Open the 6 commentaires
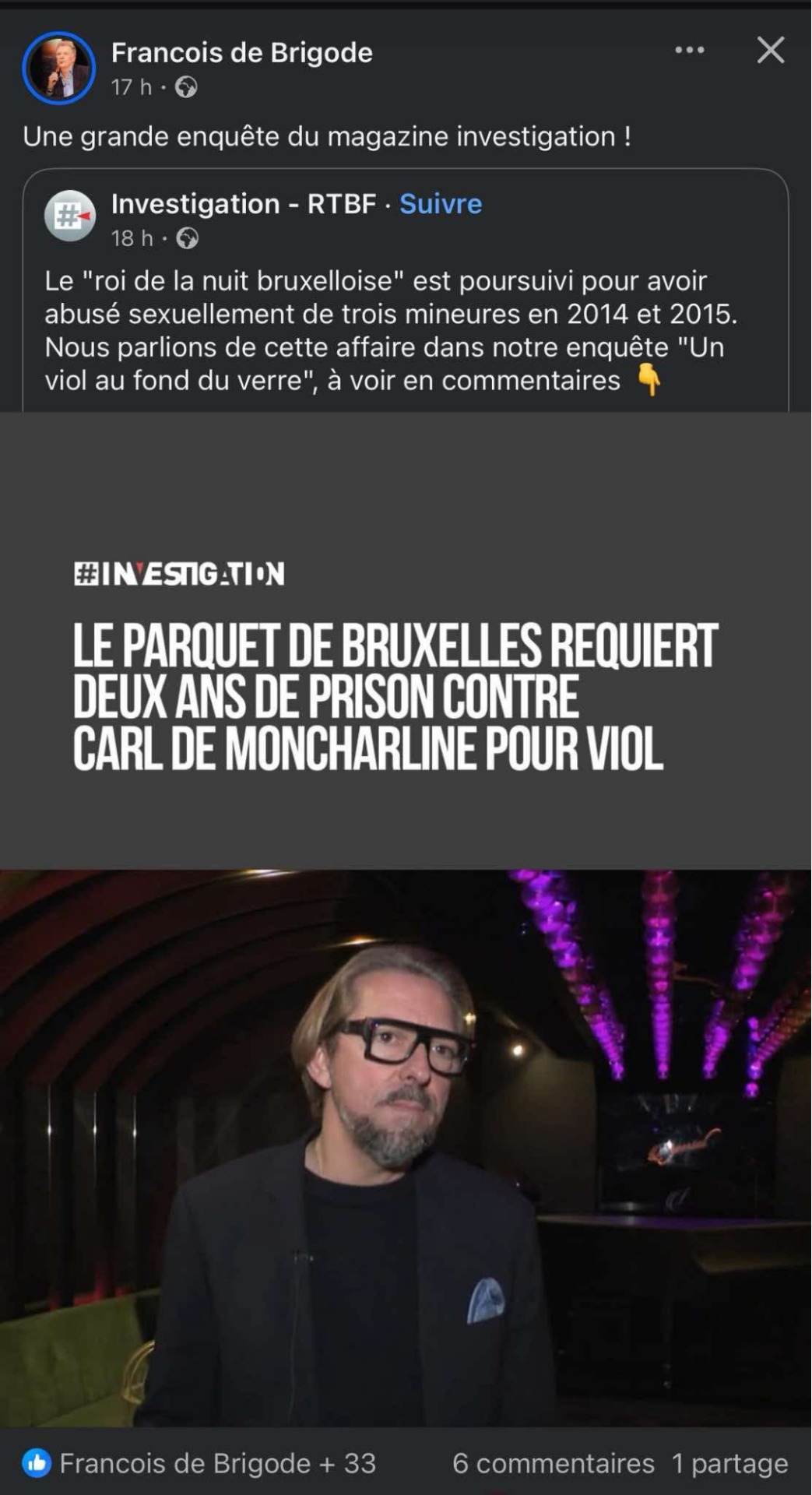The width and height of the screenshot is (812, 1495). click(553, 1463)
